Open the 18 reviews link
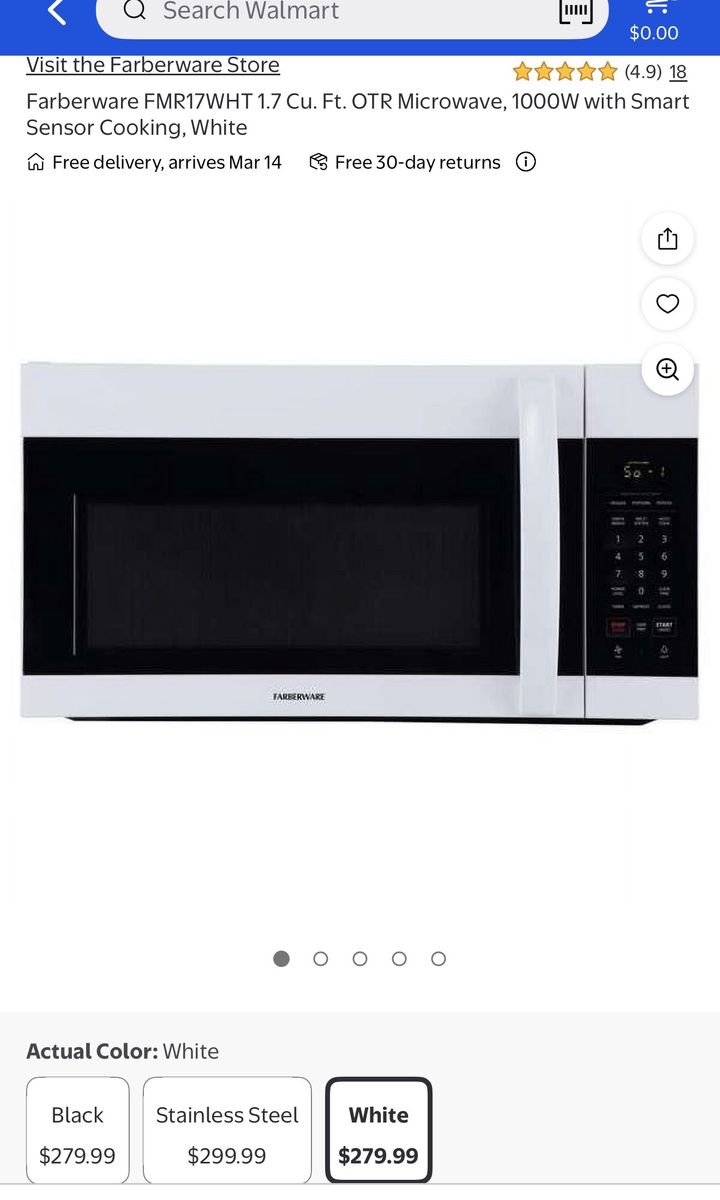Viewport: 720px width, 1200px height. [x=678, y=72]
